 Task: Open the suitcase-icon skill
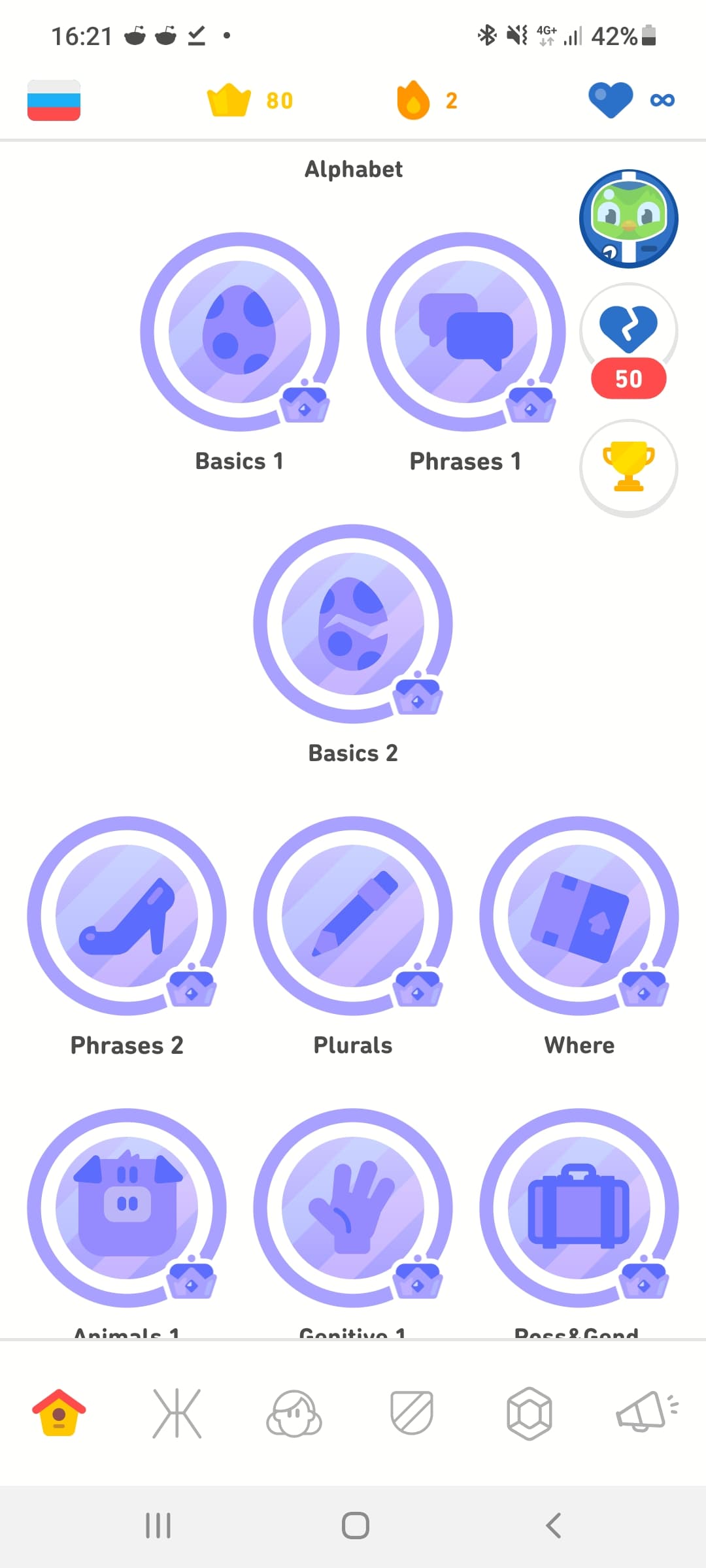[579, 1208]
